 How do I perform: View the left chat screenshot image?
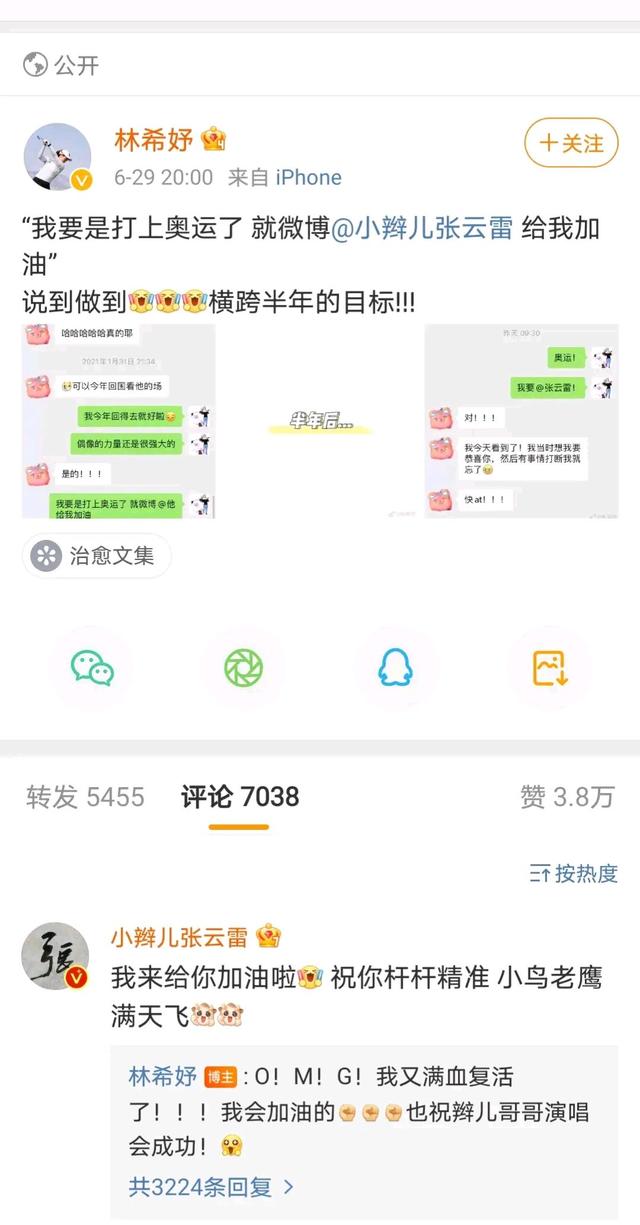118,421
